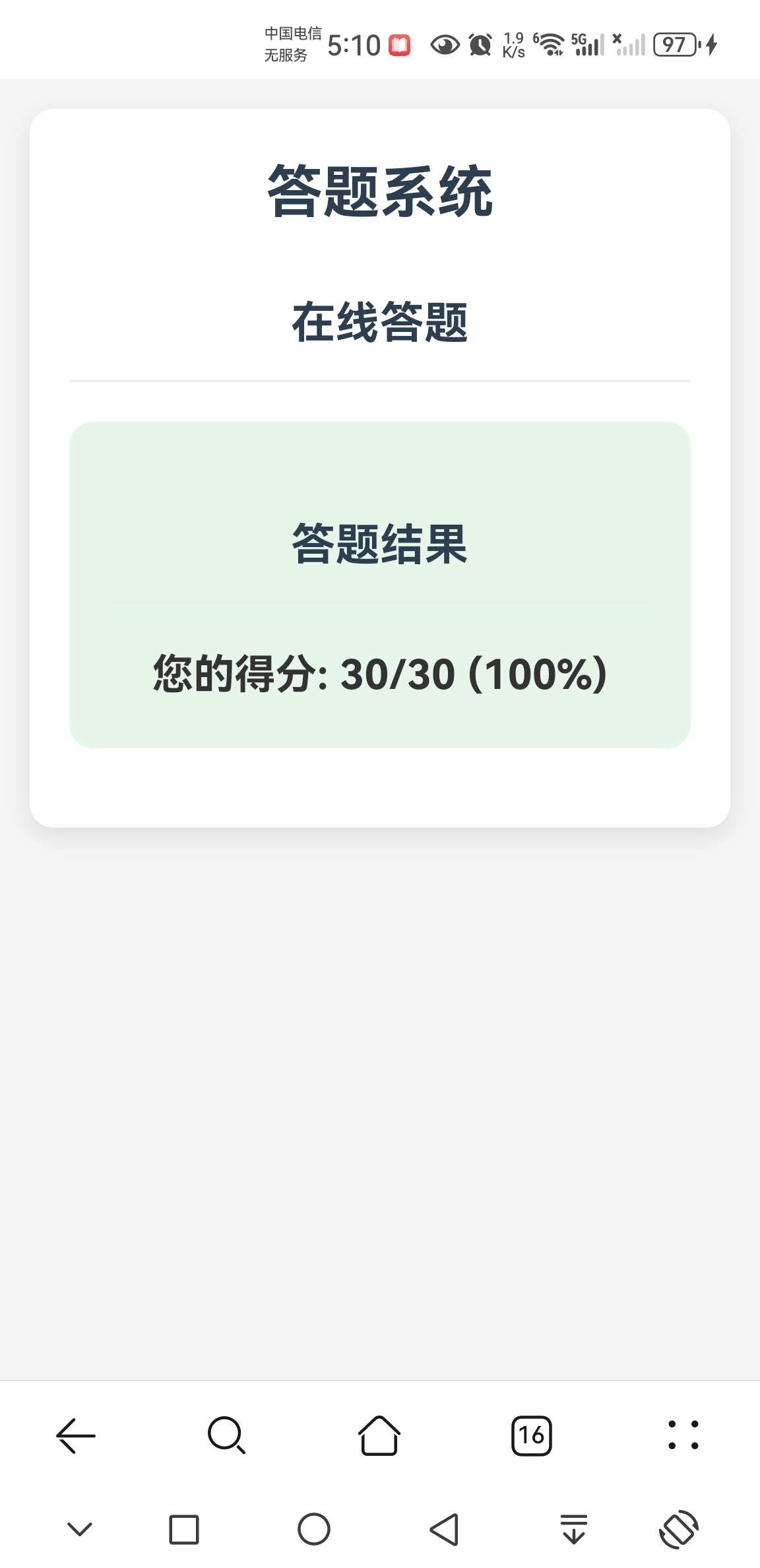The width and height of the screenshot is (760, 1568).
Task: Go to the browser home page
Action: tap(379, 1435)
